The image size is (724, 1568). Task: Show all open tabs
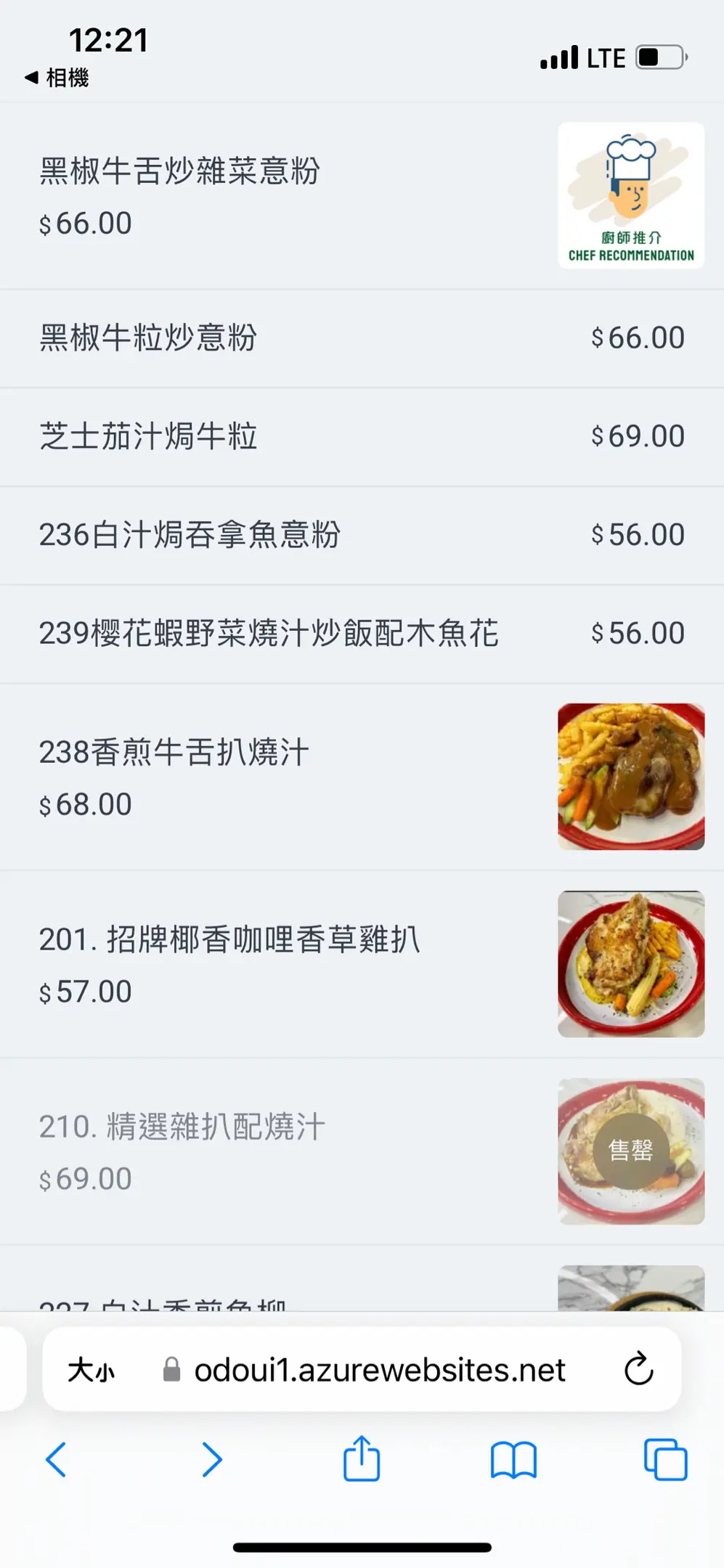[665, 1459]
